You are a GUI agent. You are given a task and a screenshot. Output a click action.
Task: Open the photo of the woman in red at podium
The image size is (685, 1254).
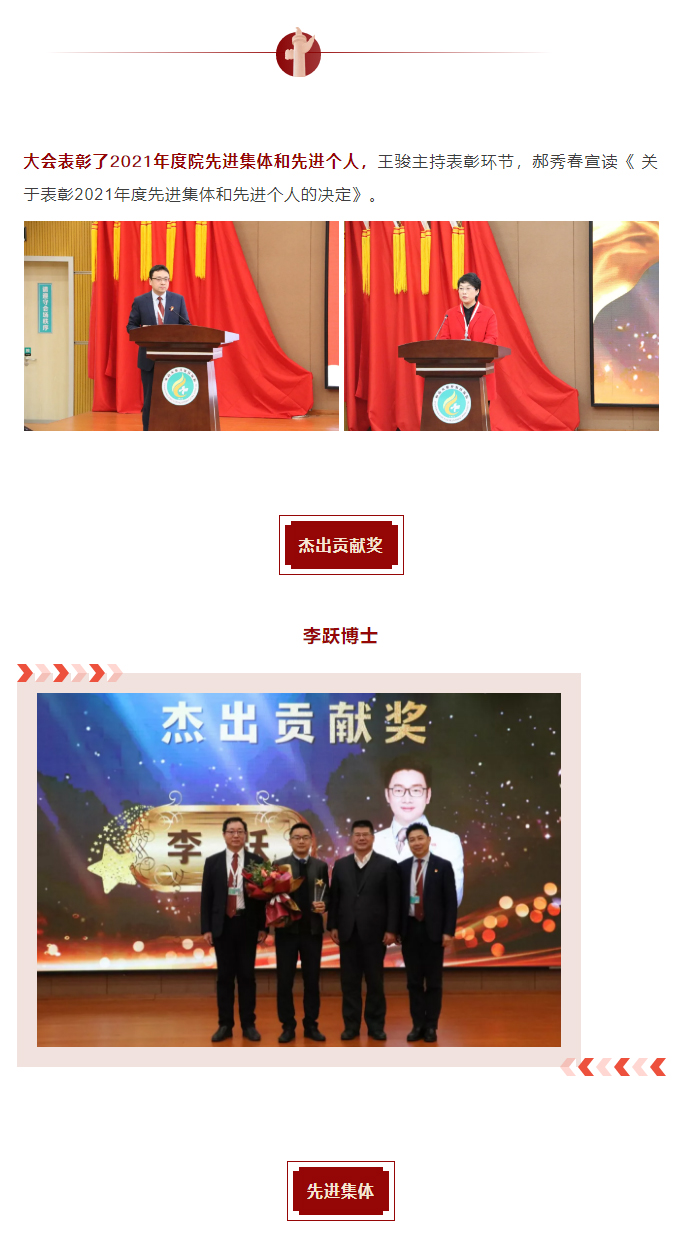coord(501,326)
